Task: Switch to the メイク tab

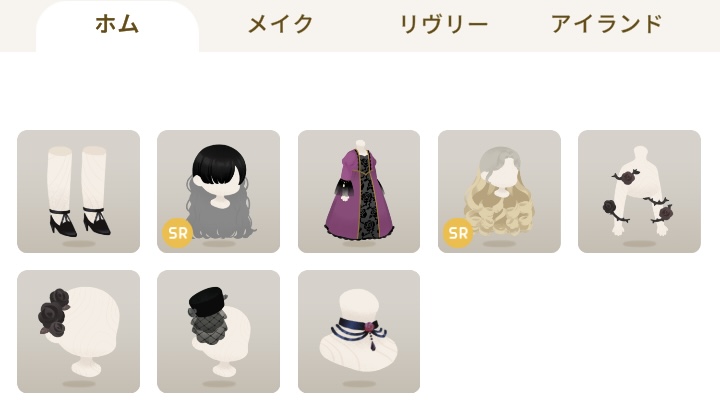Action: tap(281, 25)
